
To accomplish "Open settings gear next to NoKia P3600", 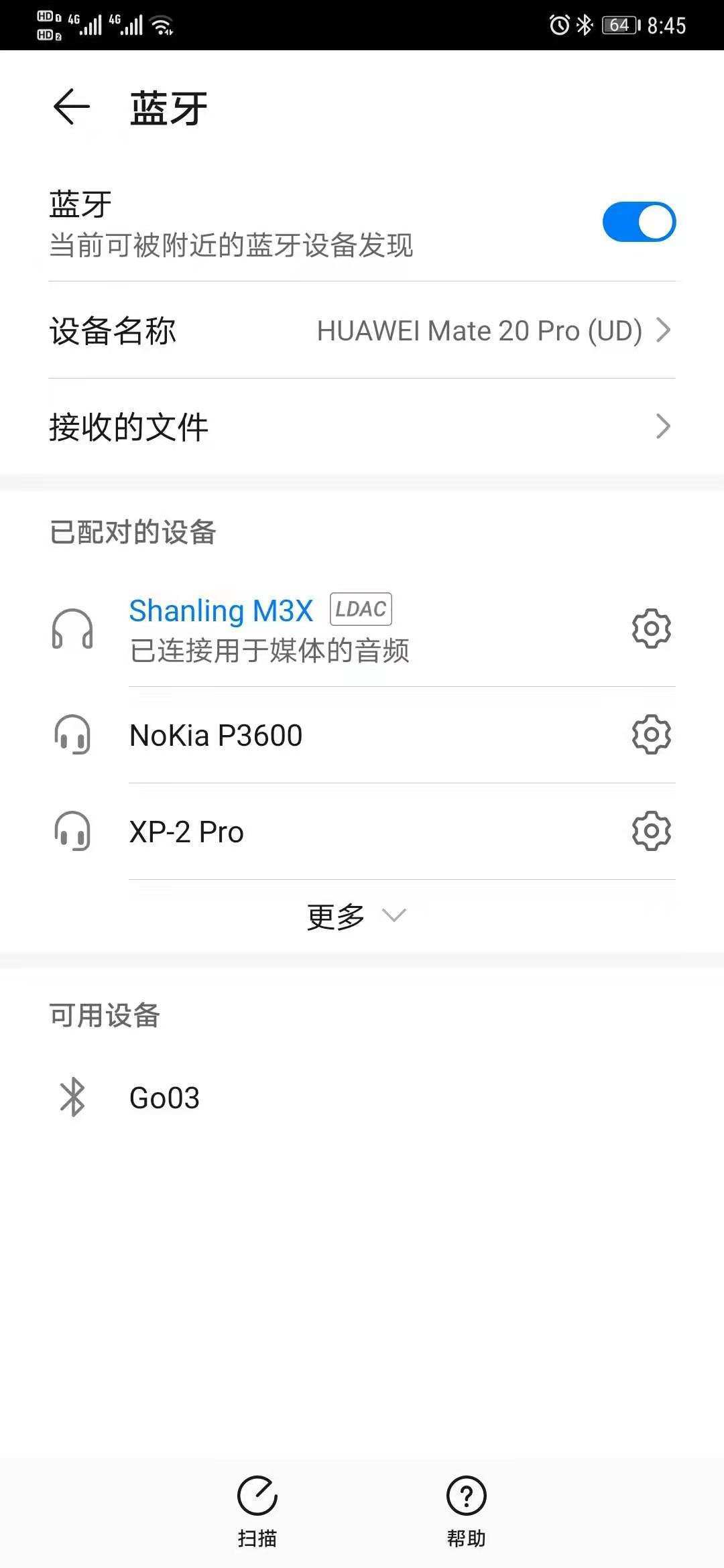I will (x=650, y=735).
